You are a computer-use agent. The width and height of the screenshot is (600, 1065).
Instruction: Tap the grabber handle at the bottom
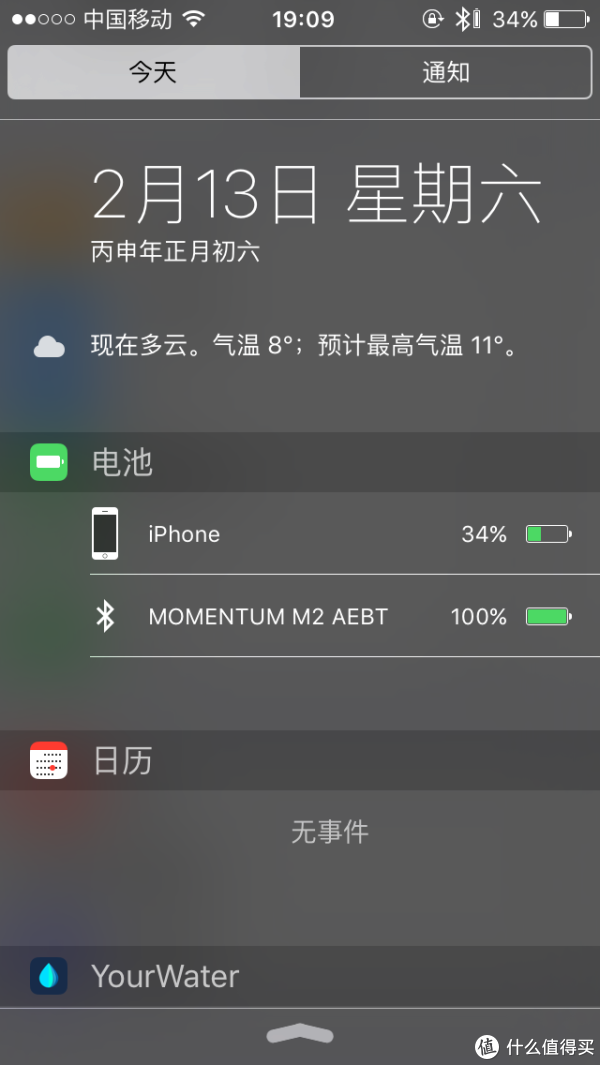pos(299,1034)
